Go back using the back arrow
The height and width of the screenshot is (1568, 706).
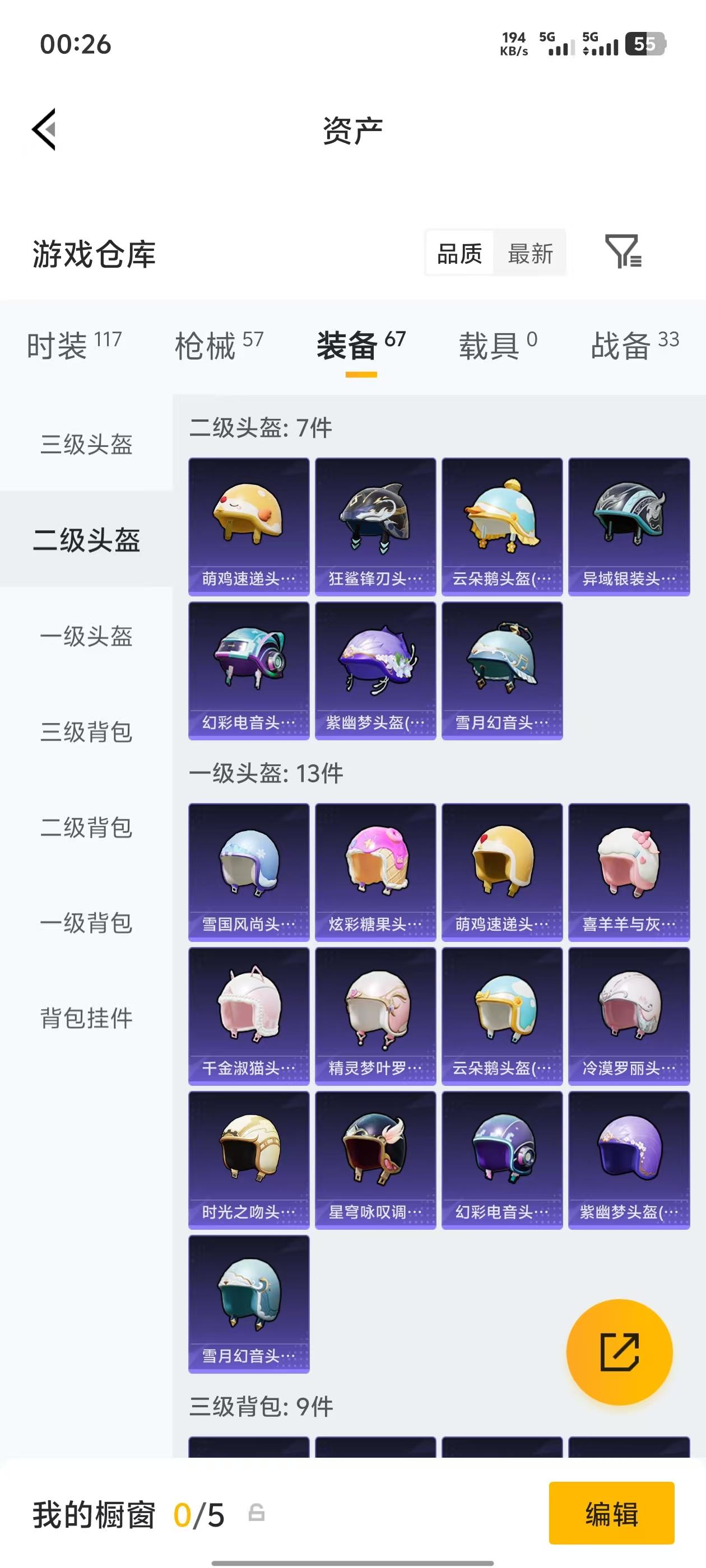tap(44, 129)
